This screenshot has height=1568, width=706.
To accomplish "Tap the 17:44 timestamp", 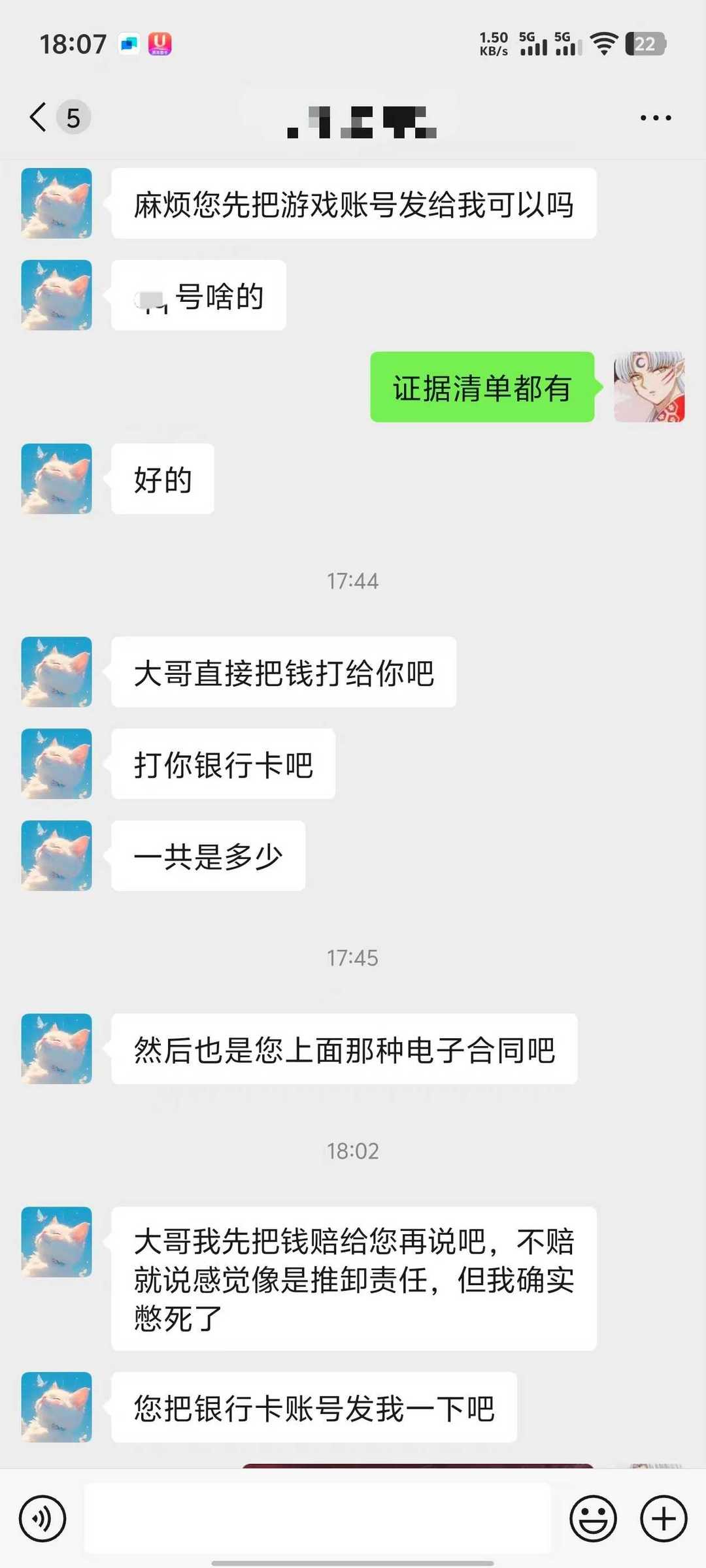I will (353, 580).
